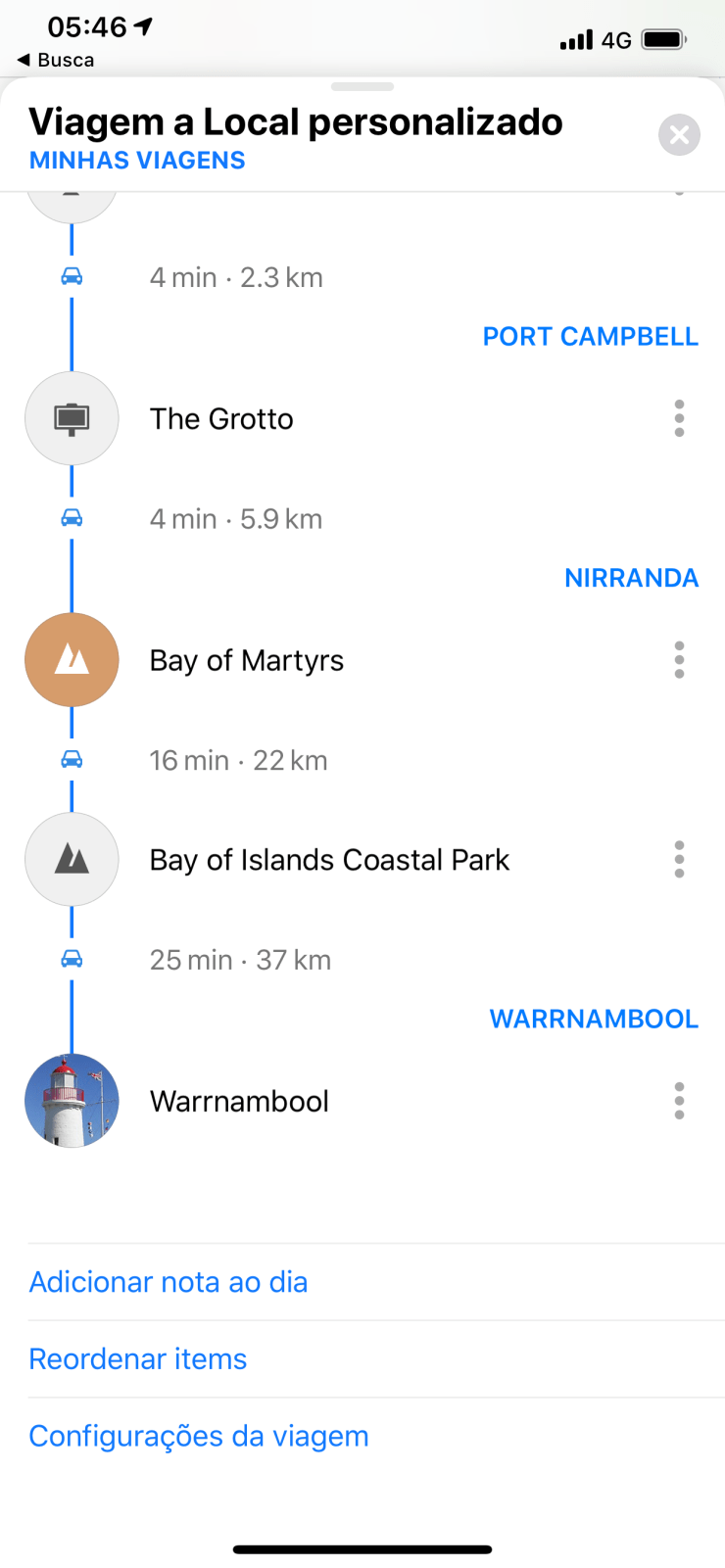Open options menu for Bay of Martyrs
This screenshot has height=1568, width=725.
coord(679,661)
